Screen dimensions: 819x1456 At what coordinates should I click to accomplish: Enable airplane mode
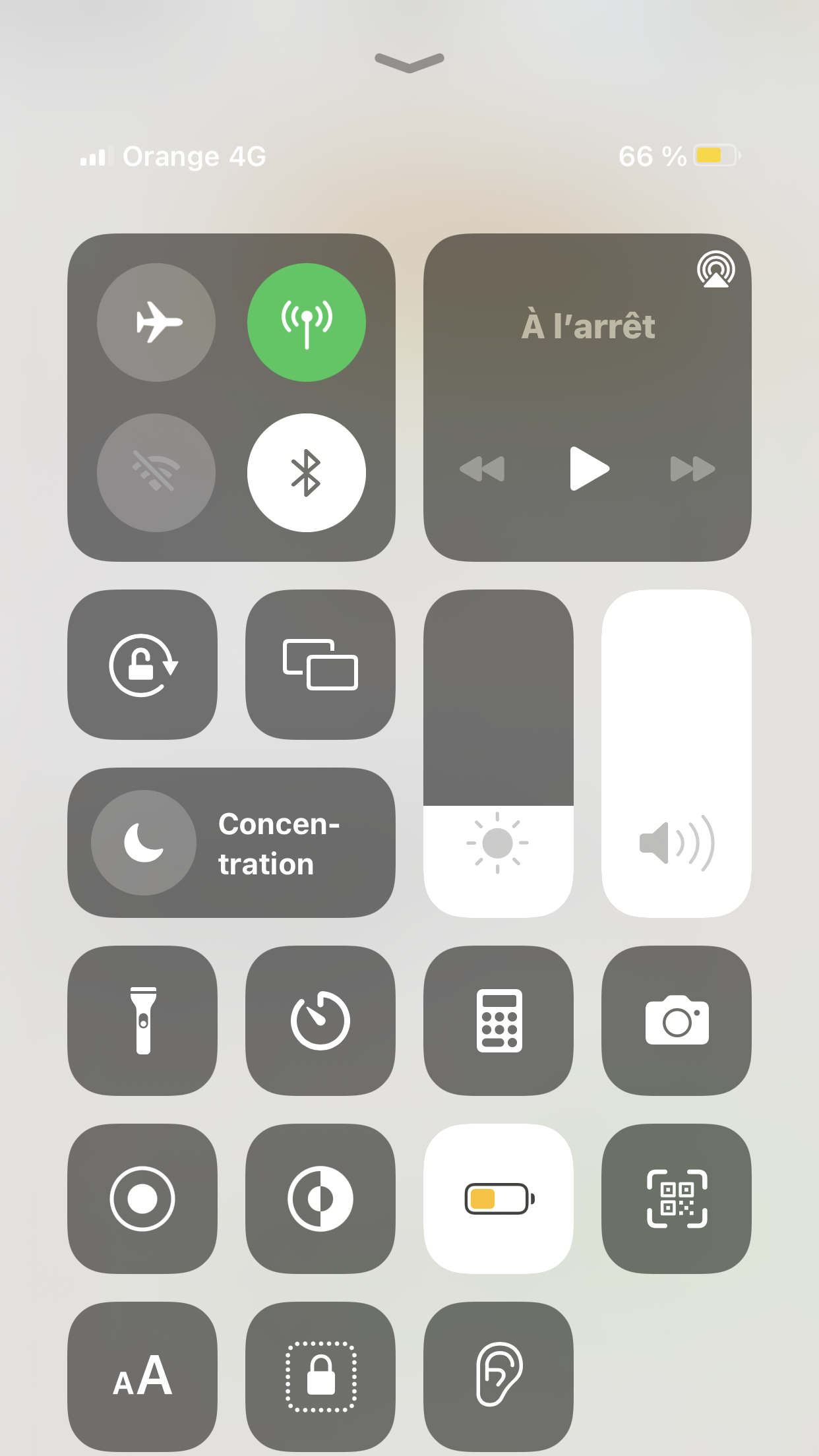pos(156,322)
